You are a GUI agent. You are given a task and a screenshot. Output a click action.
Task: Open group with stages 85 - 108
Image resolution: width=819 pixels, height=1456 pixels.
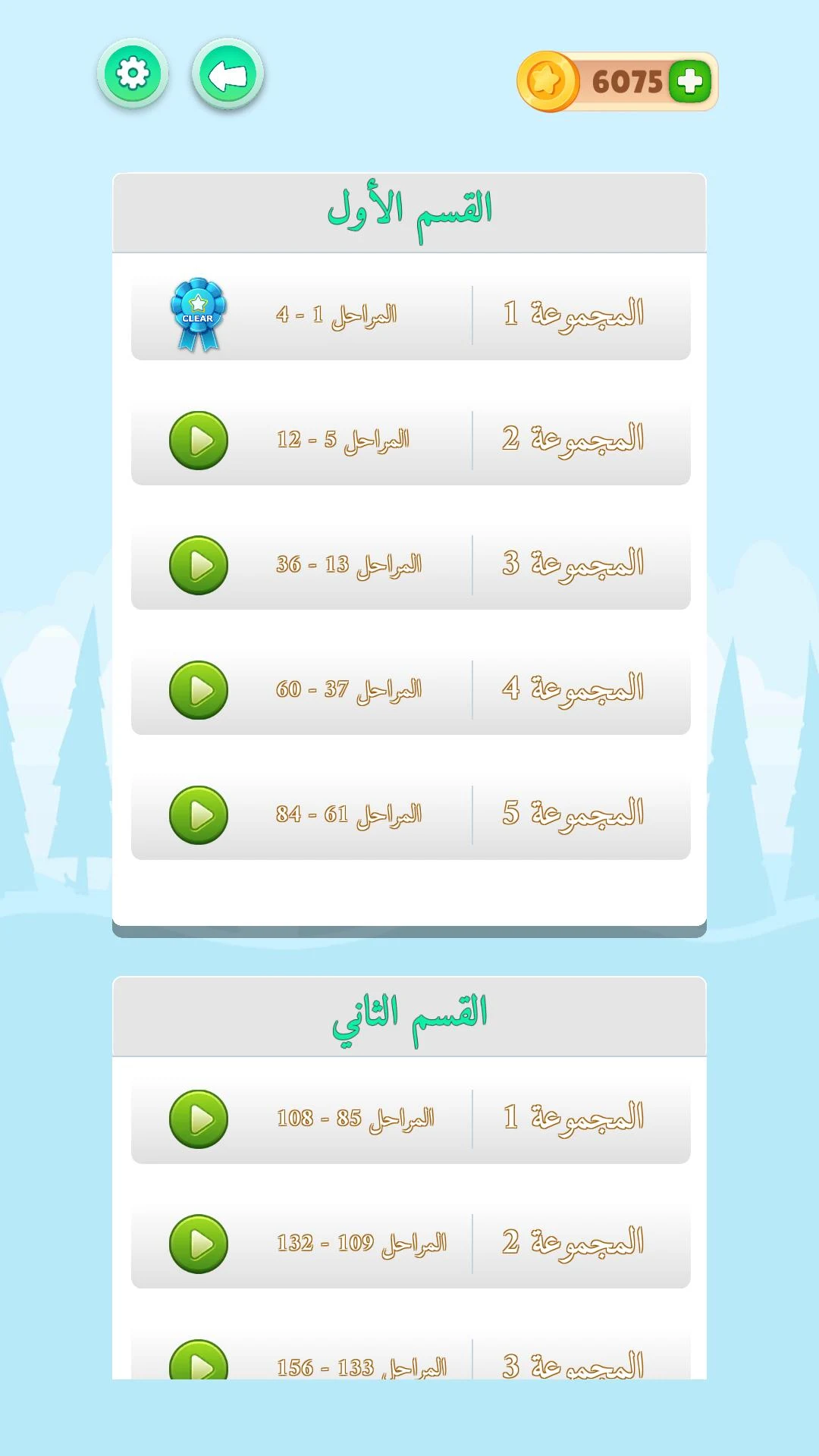point(410,1119)
